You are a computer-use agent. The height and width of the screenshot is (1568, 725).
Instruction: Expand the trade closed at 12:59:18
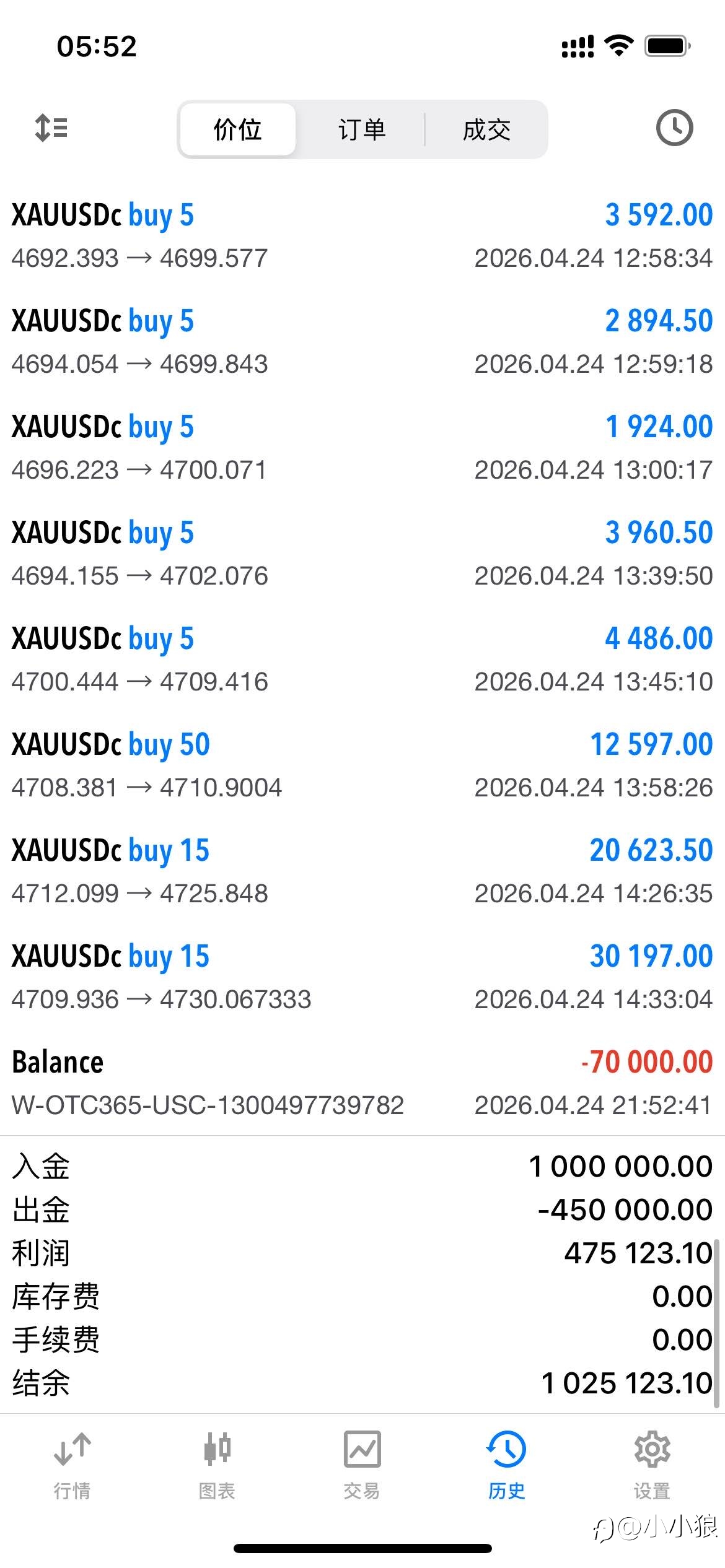point(362,341)
